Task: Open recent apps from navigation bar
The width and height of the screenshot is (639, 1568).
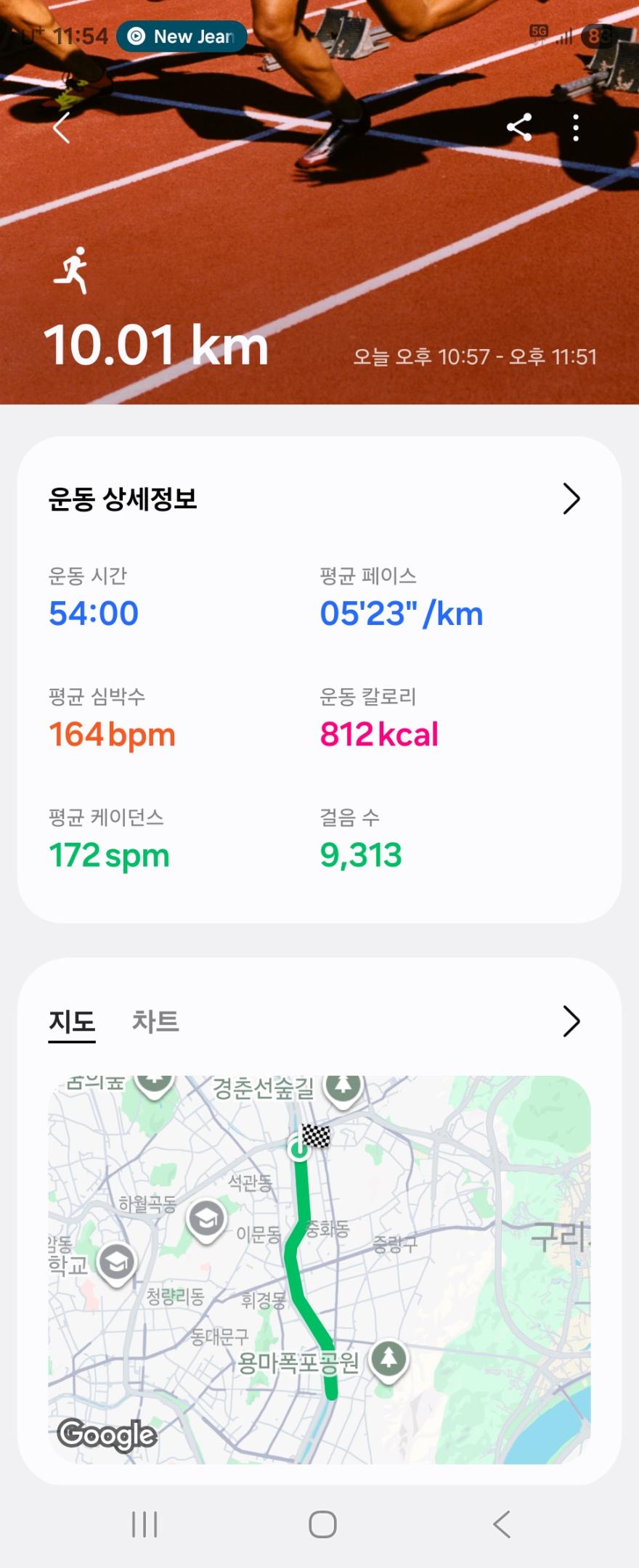Action: coord(145,1524)
